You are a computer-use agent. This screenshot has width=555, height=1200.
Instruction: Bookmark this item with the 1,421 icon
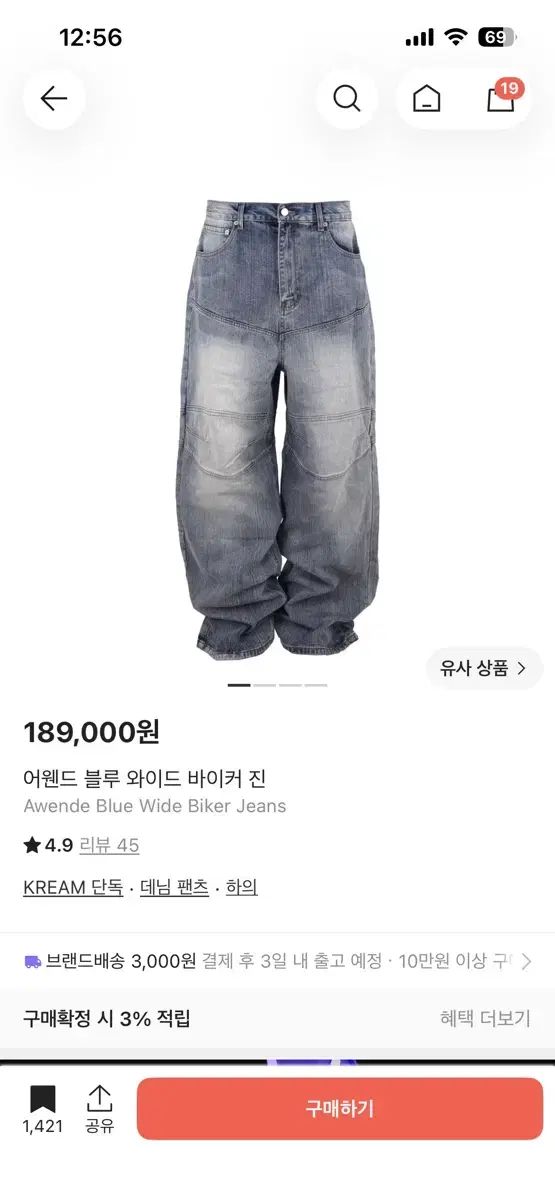(42, 1109)
